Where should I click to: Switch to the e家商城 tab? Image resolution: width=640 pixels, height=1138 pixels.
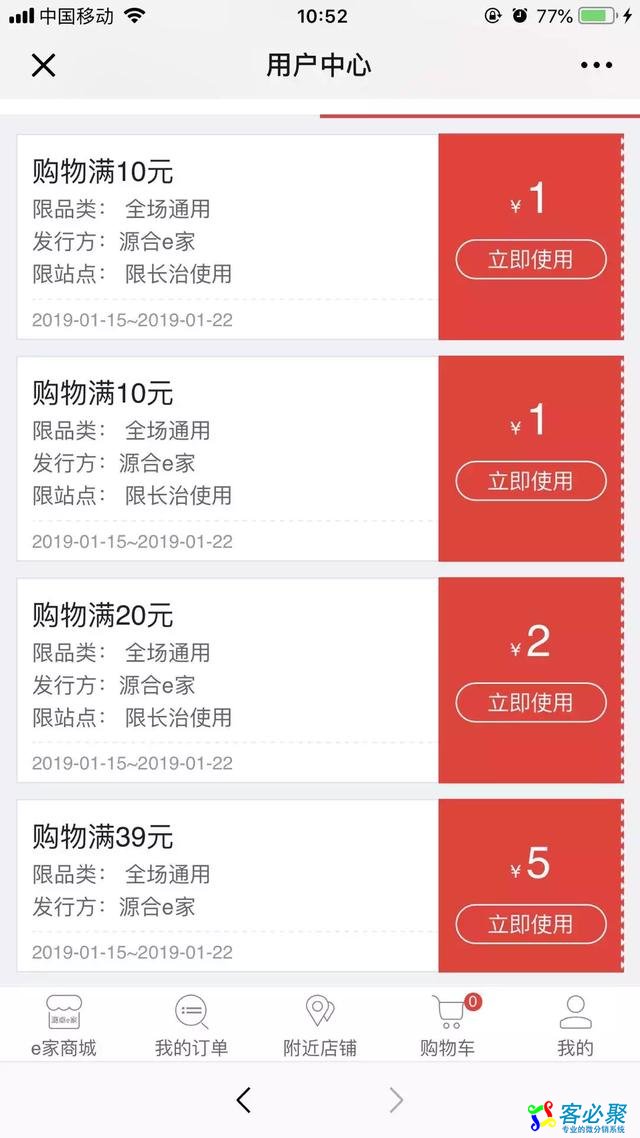click(x=63, y=1026)
